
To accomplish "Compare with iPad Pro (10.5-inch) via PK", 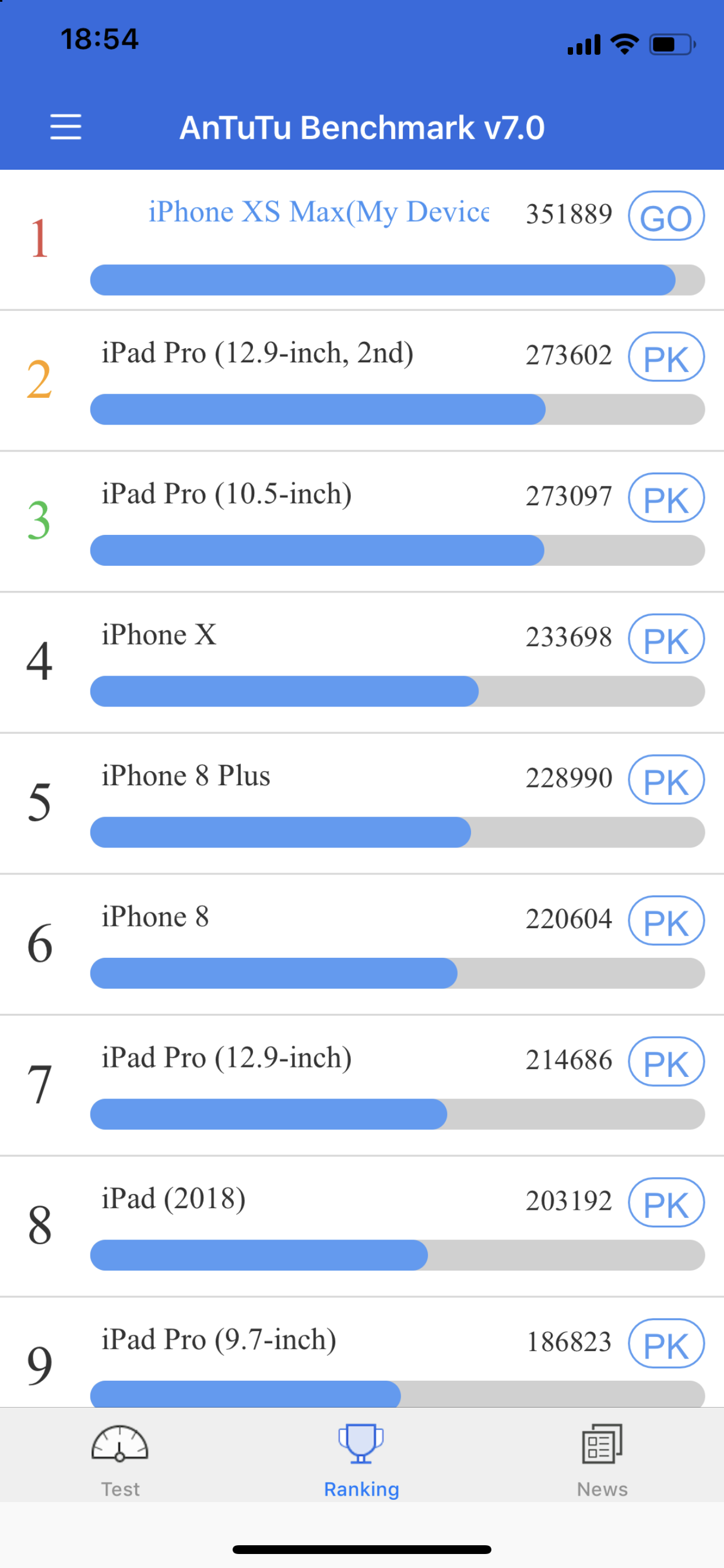I will [666, 499].
